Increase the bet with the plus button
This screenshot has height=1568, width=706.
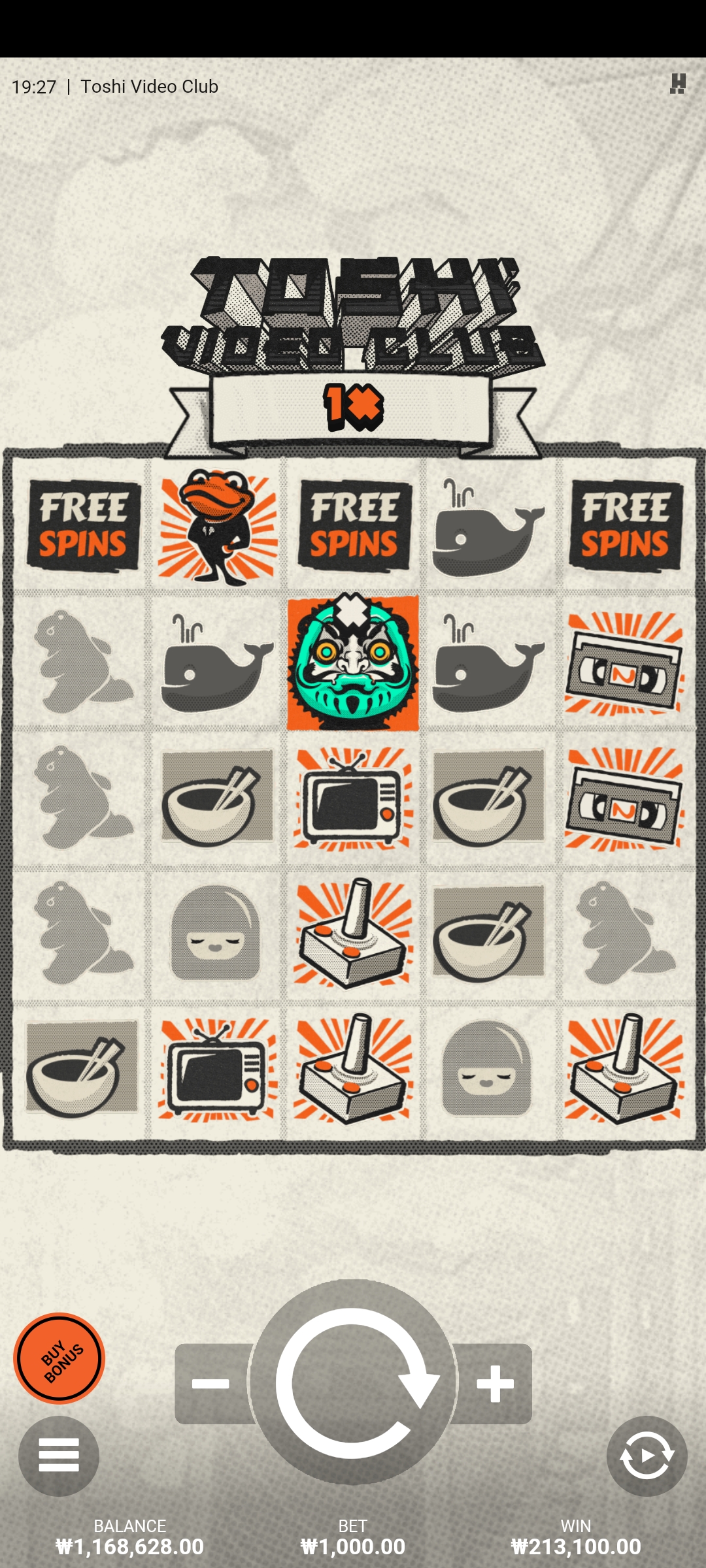[x=494, y=1383]
